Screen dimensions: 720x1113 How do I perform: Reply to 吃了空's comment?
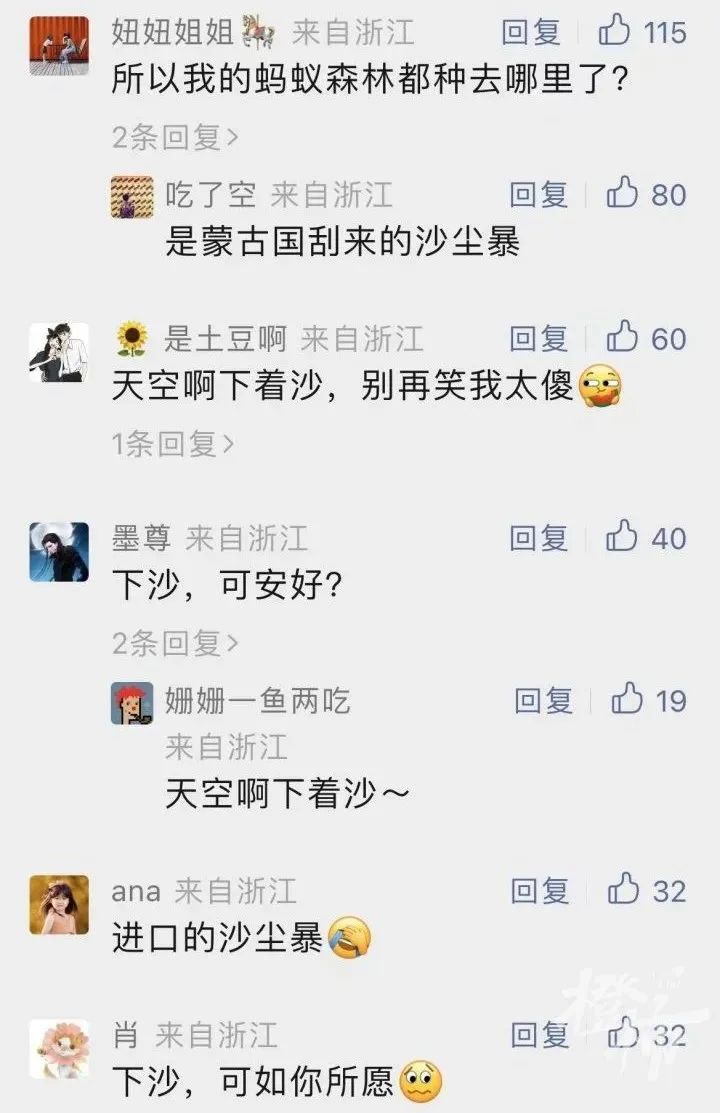(539, 193)
